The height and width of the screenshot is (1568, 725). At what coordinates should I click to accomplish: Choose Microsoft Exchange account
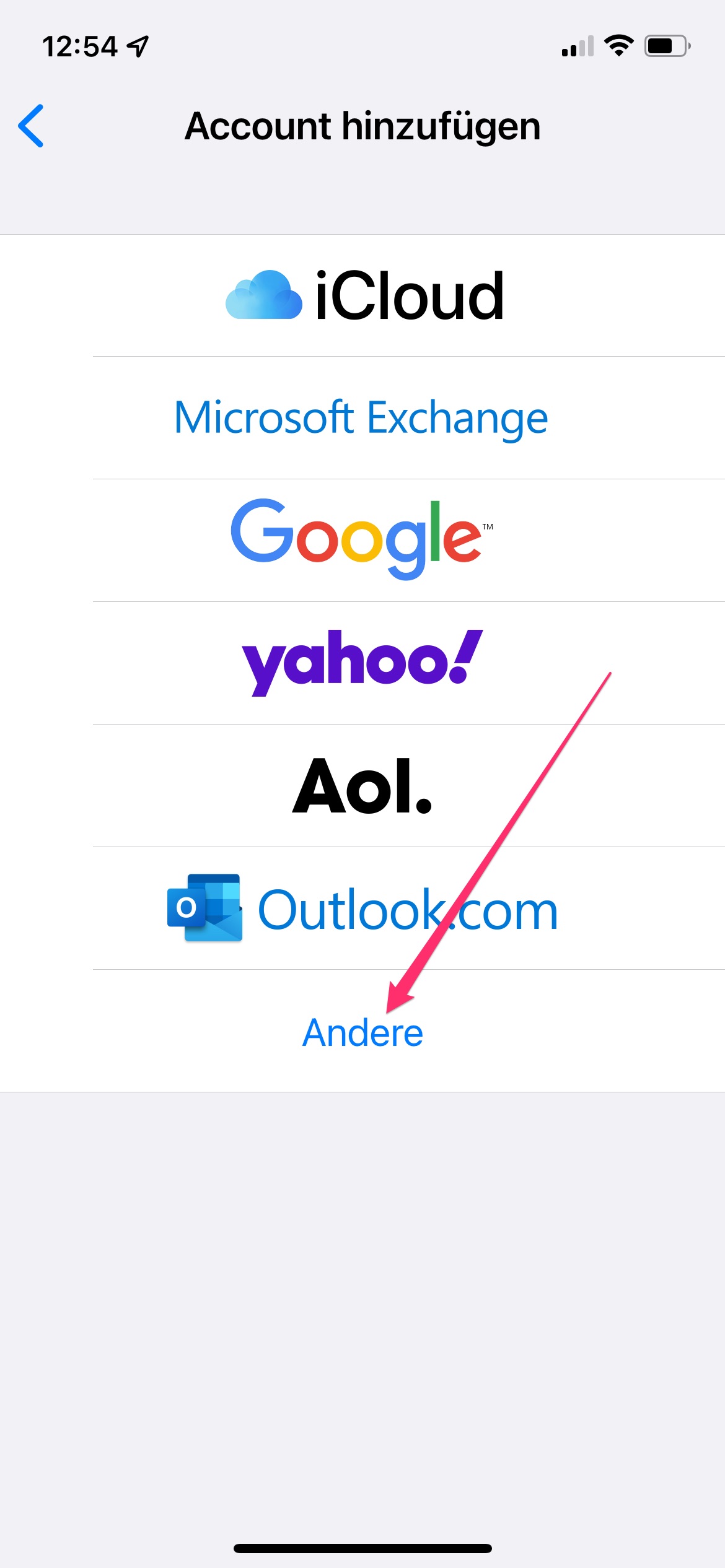click(362, 417)
